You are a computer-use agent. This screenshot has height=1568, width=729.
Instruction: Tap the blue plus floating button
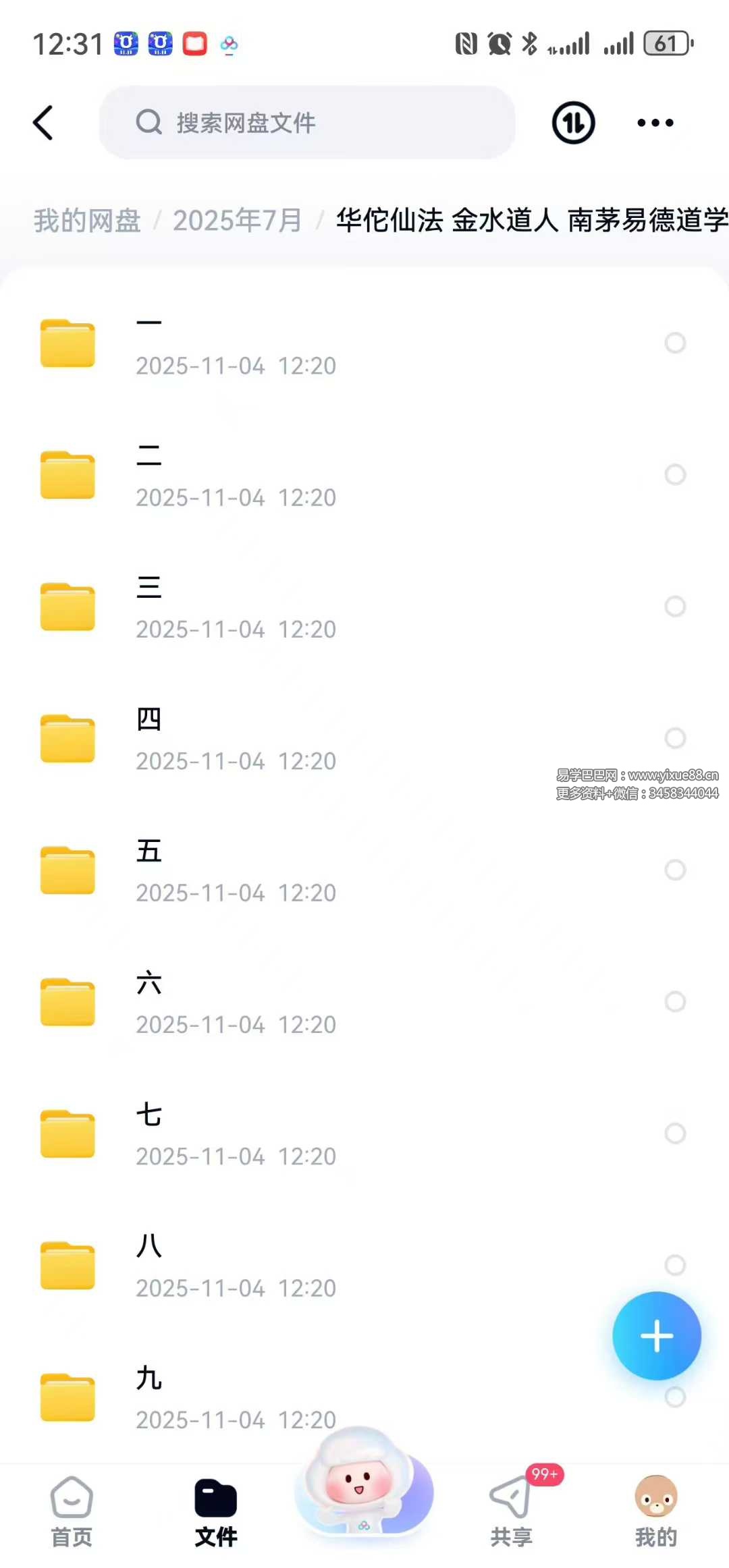[x=656, y=1336]
